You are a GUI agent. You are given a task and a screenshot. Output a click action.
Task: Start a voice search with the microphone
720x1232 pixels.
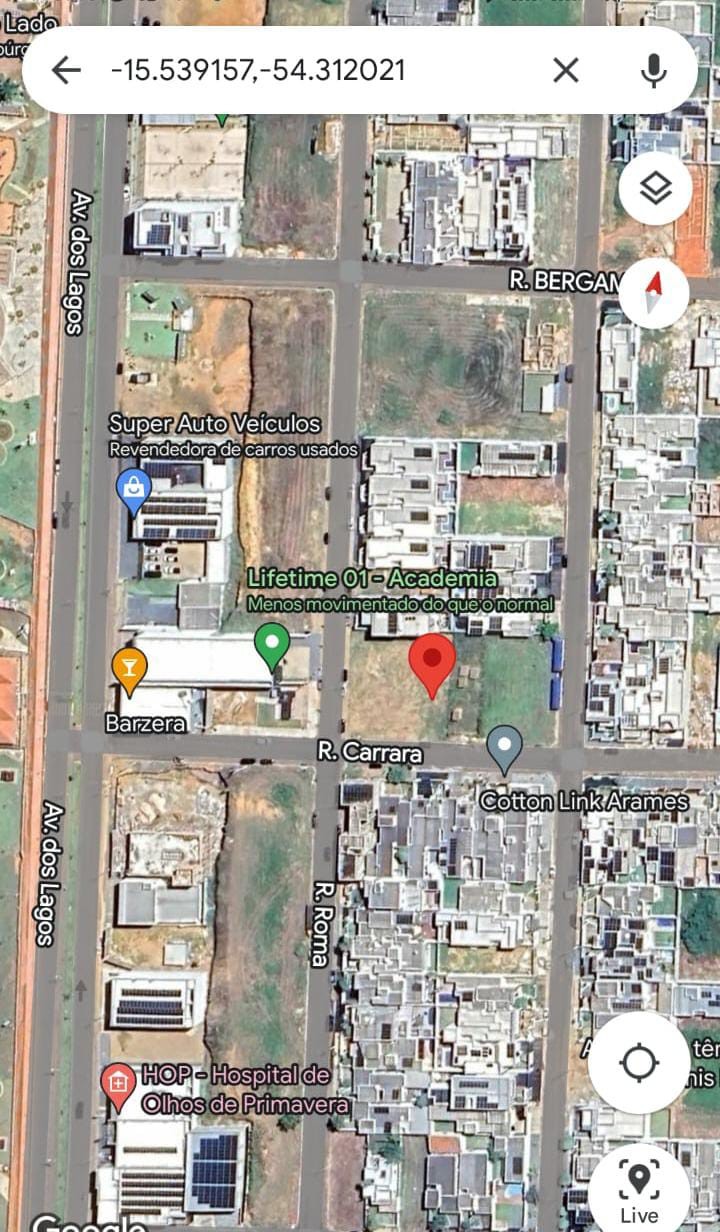[654, 70]
